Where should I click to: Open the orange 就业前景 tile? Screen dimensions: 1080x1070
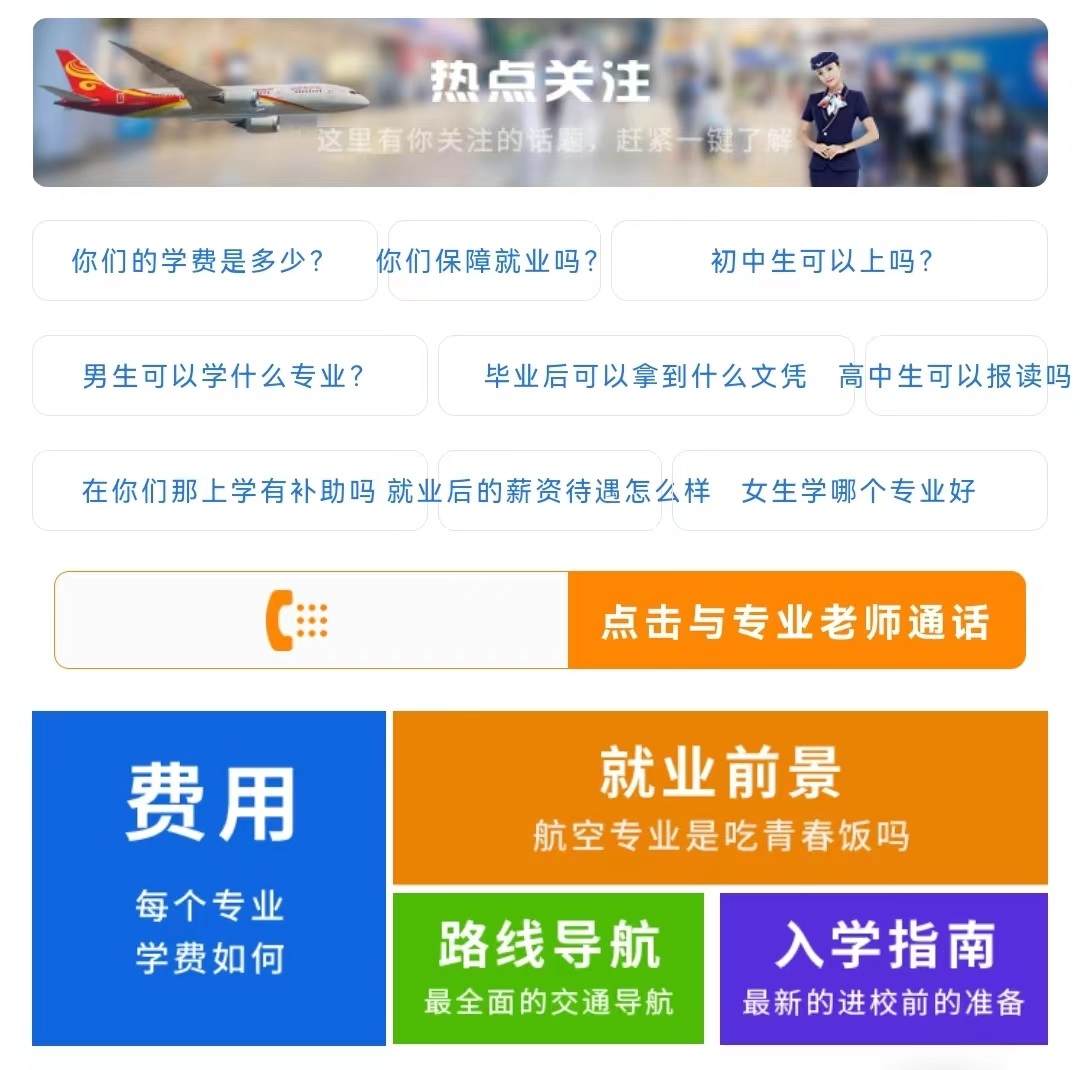tap(719, 798)
